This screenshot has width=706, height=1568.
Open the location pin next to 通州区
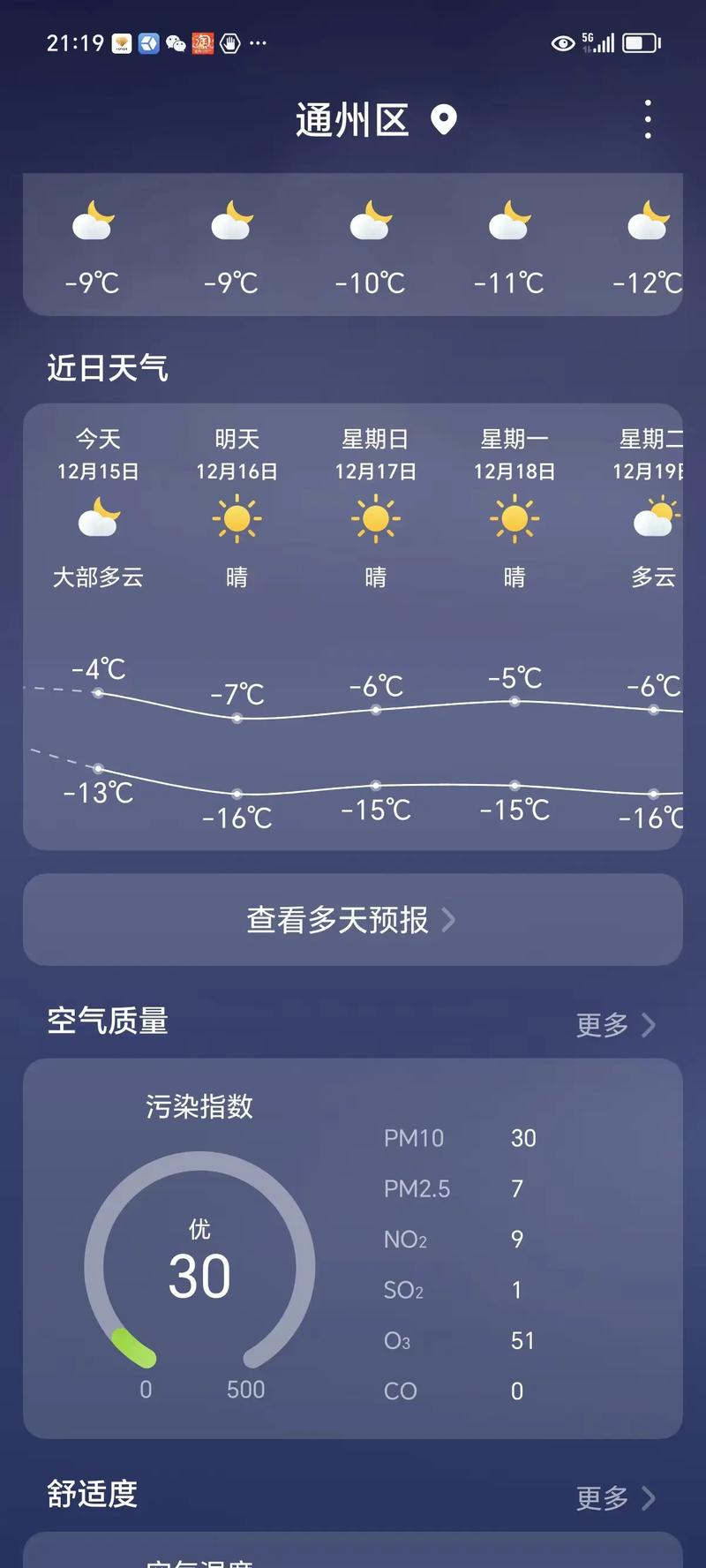[446, 120]
